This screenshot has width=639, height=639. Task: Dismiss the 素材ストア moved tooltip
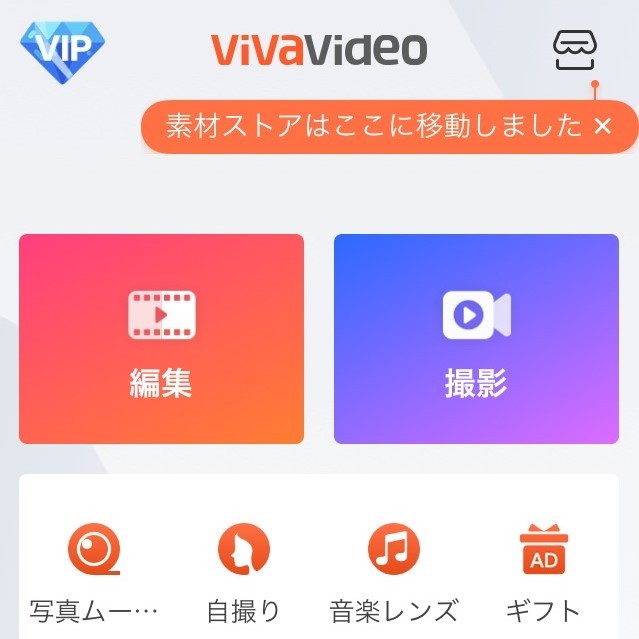tap(602, 126)
